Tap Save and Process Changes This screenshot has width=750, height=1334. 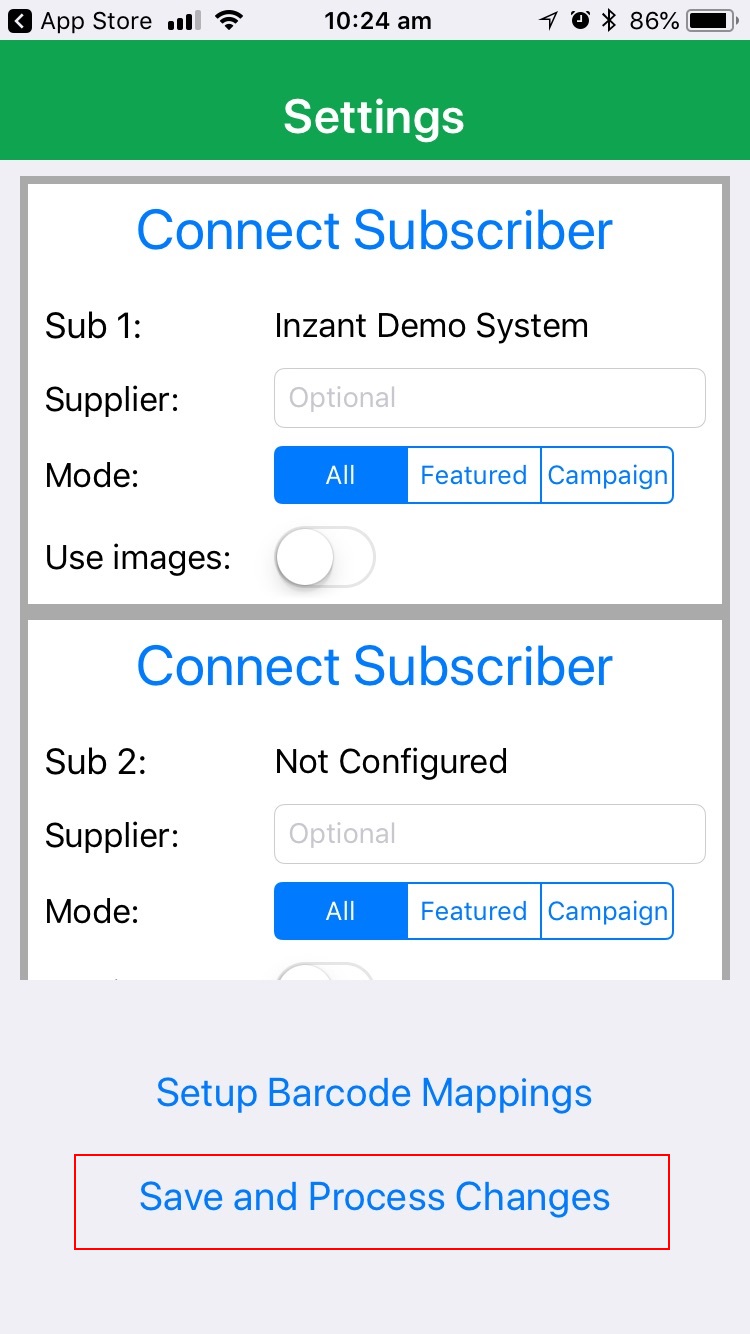(x=374, y=1198)
